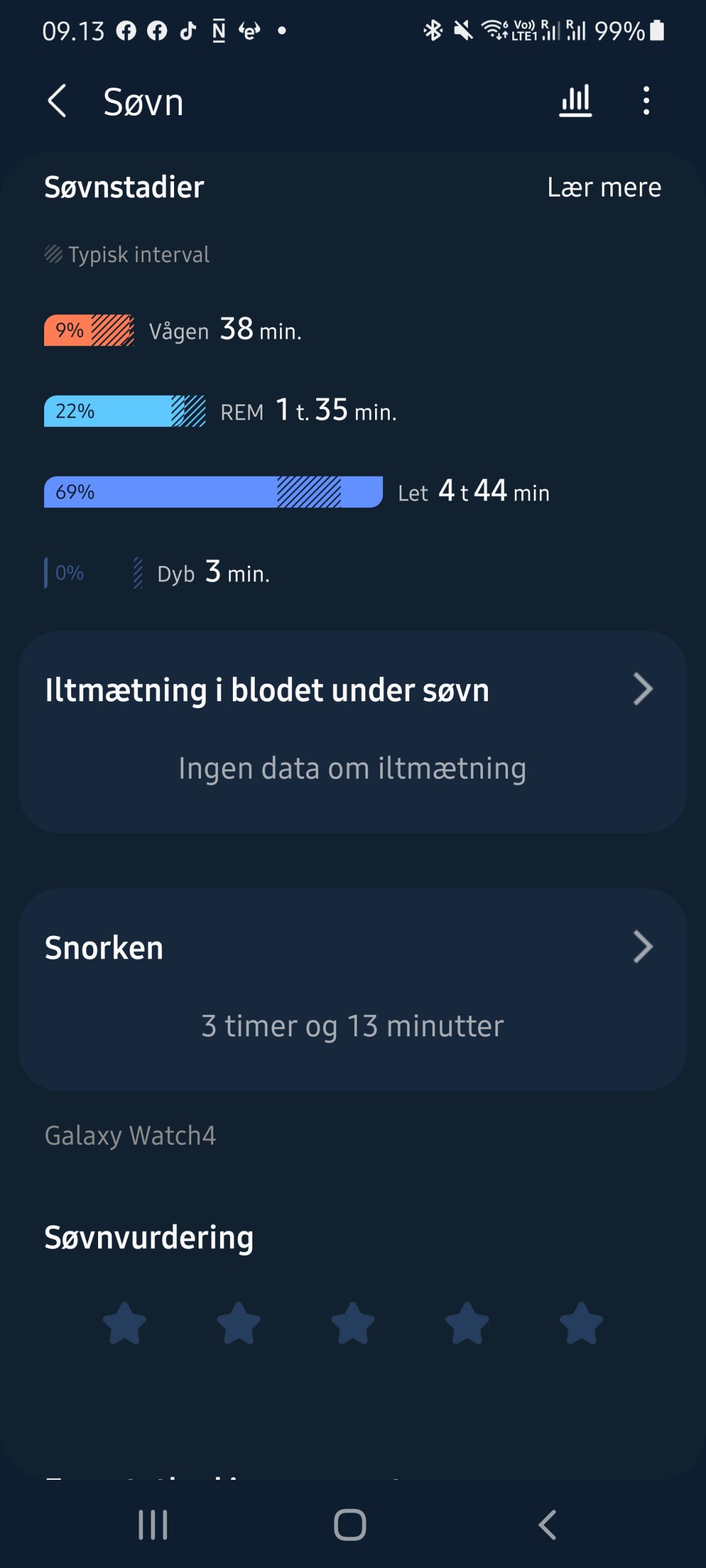Open the Snorken card
The height and width of the screenshot is (1568, 706).
pos(352,989)
